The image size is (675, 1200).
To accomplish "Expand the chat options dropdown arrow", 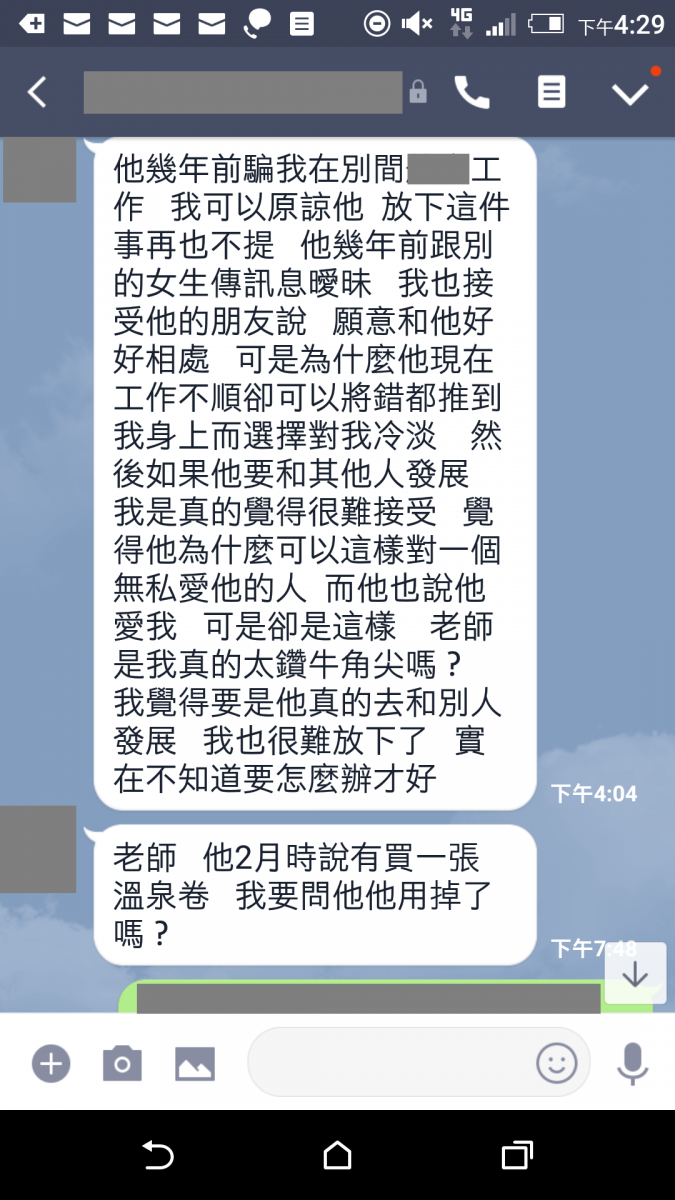I will (630, 93).
